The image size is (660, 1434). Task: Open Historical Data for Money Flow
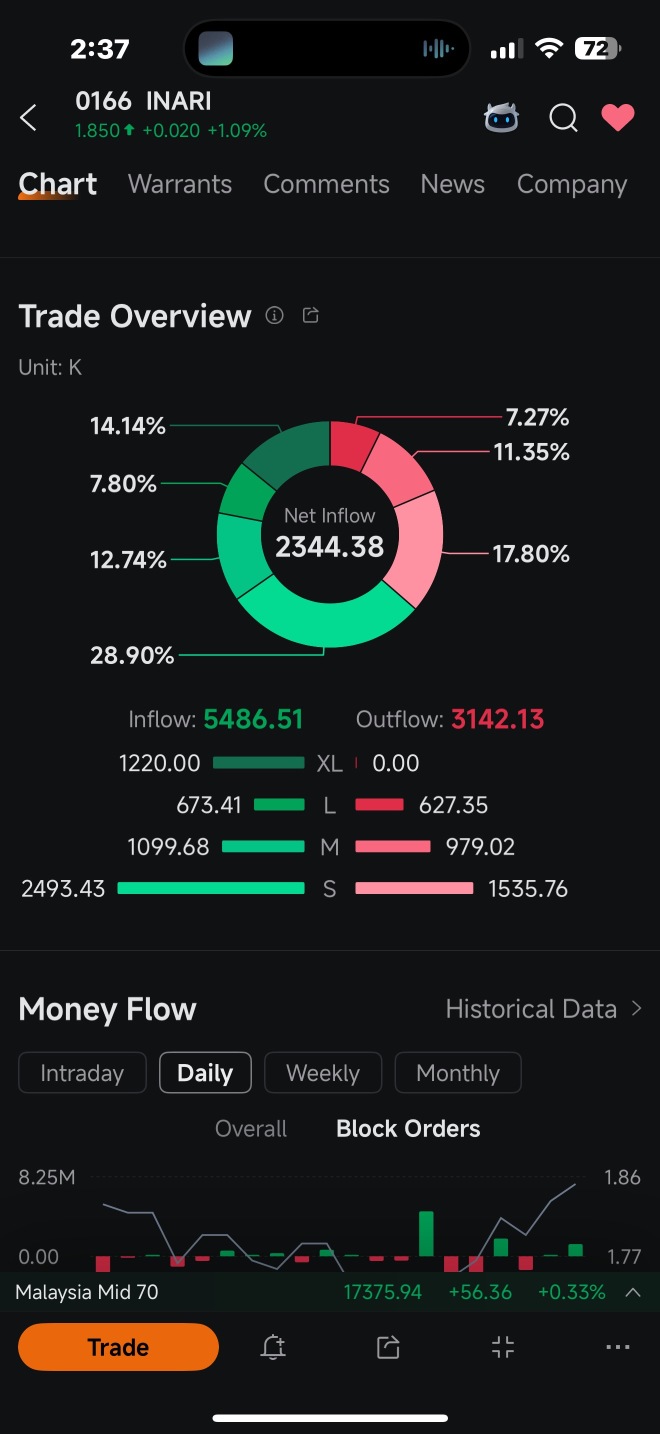544,1009
